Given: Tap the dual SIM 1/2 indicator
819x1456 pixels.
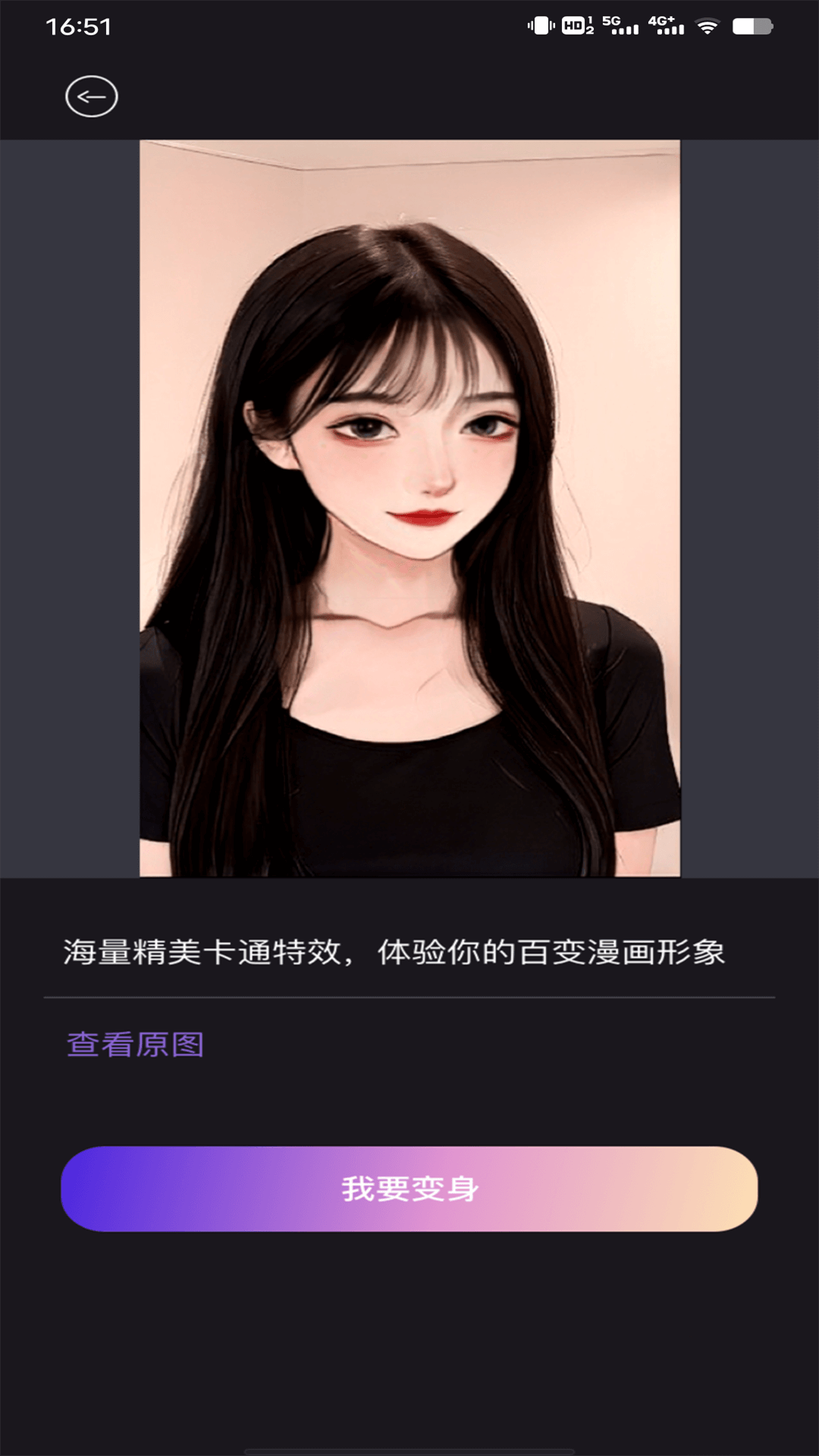Looking at the screenshot, I should (x=590, y=25).
